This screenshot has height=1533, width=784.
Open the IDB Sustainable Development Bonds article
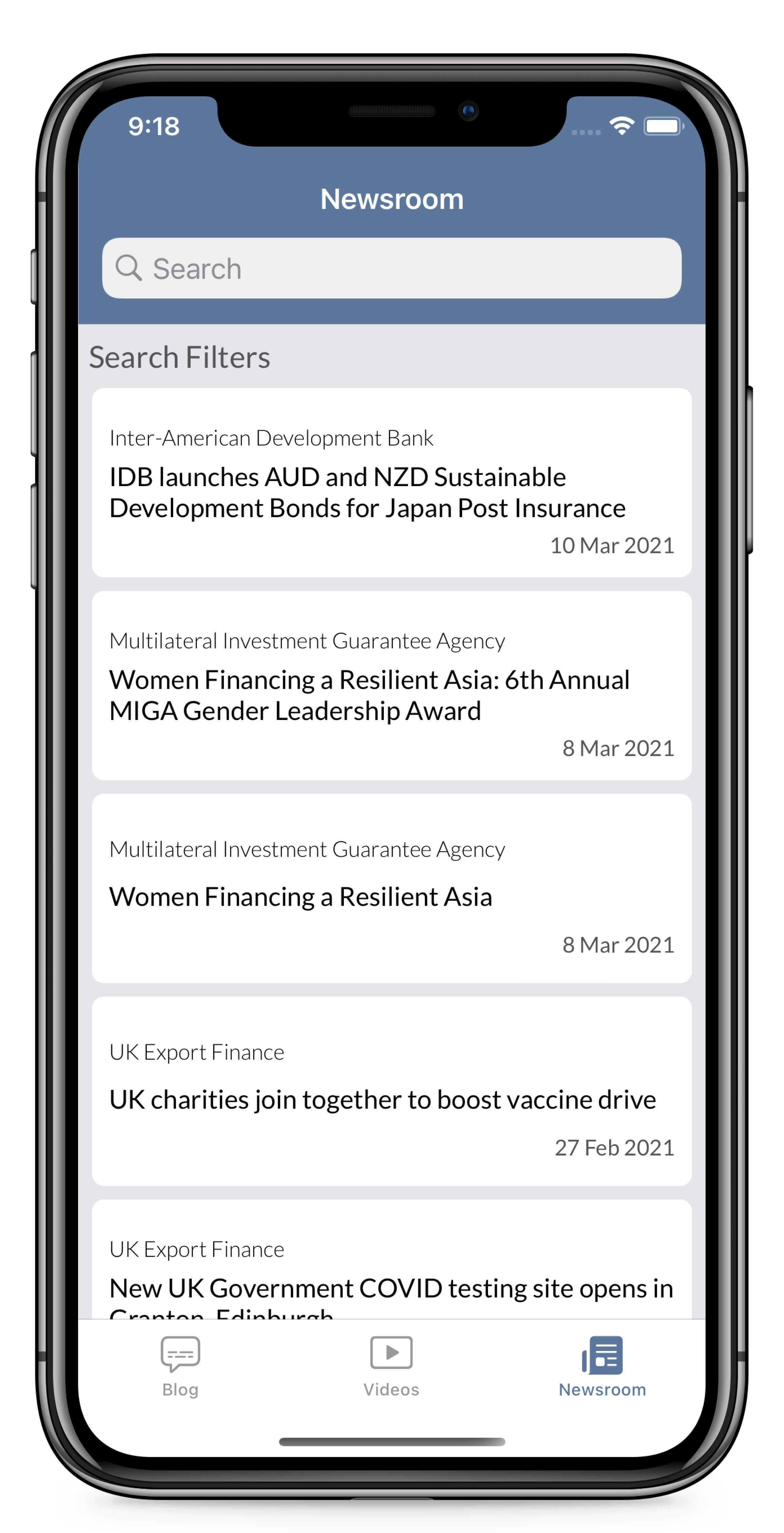pos(391,483)
